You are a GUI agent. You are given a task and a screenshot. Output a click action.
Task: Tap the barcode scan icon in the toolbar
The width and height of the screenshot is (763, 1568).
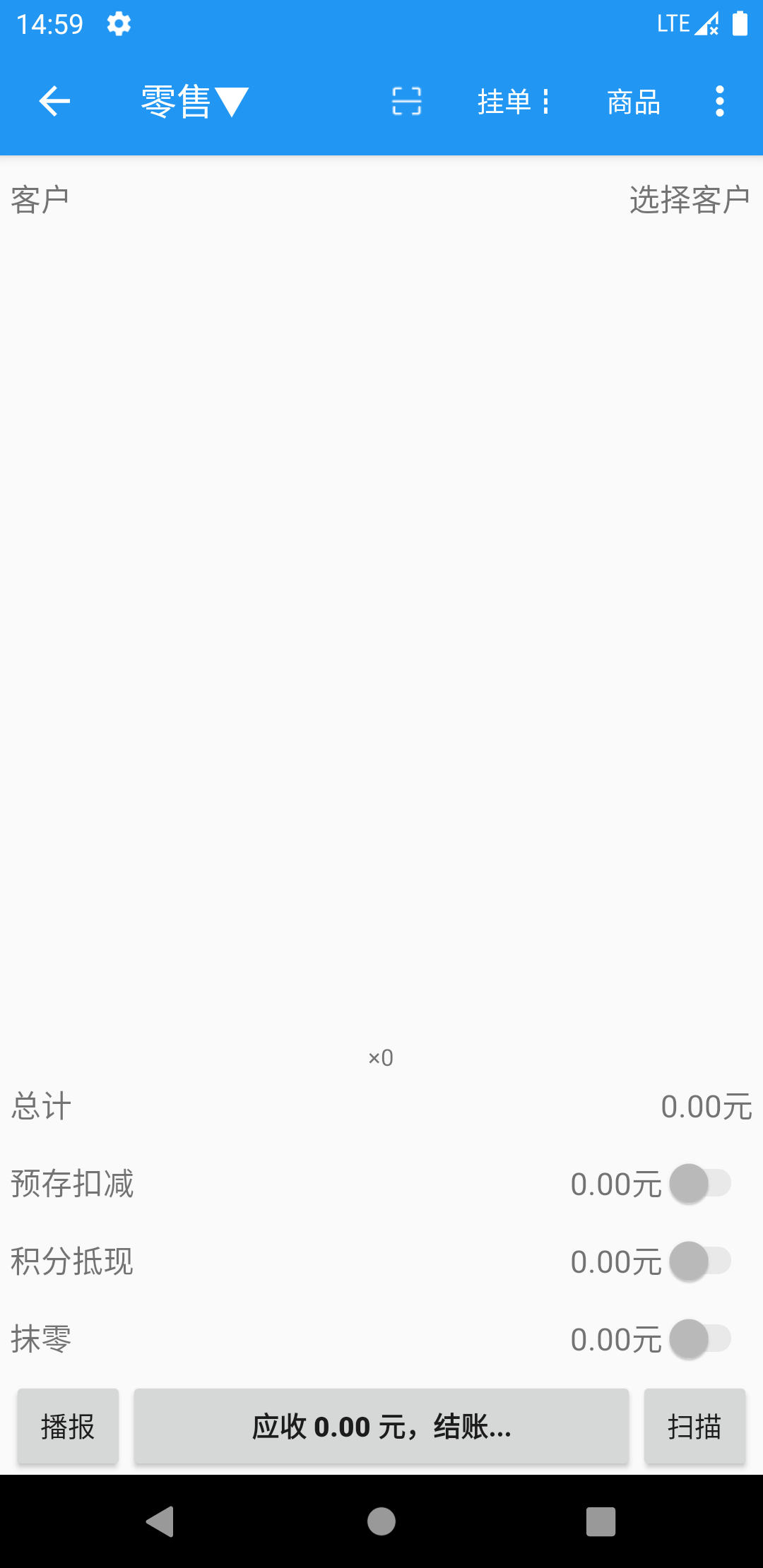pyautogui.click(x=407, y=102)
